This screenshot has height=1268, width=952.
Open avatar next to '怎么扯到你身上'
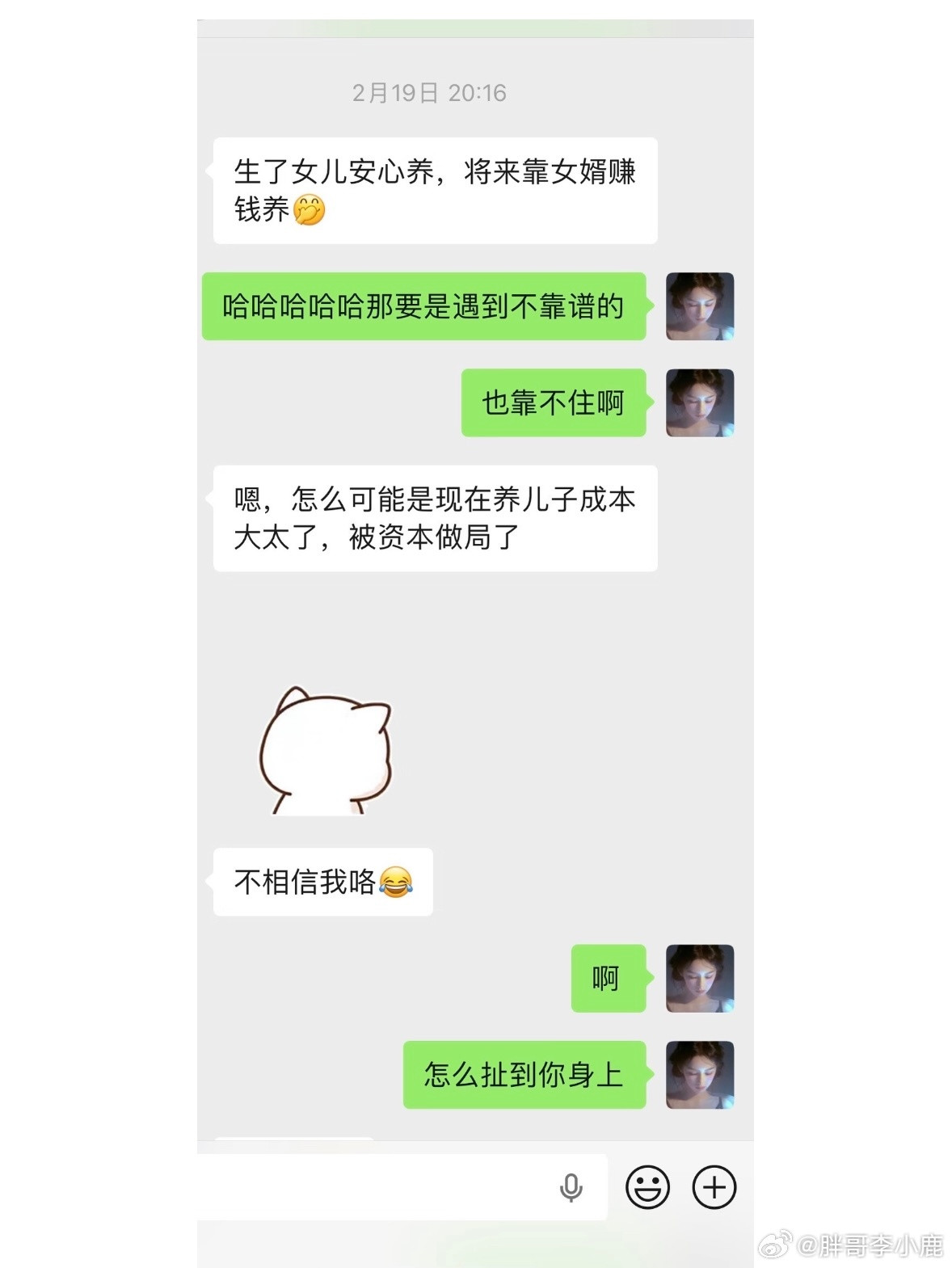pyautogui.click(x=698, y=1076)
